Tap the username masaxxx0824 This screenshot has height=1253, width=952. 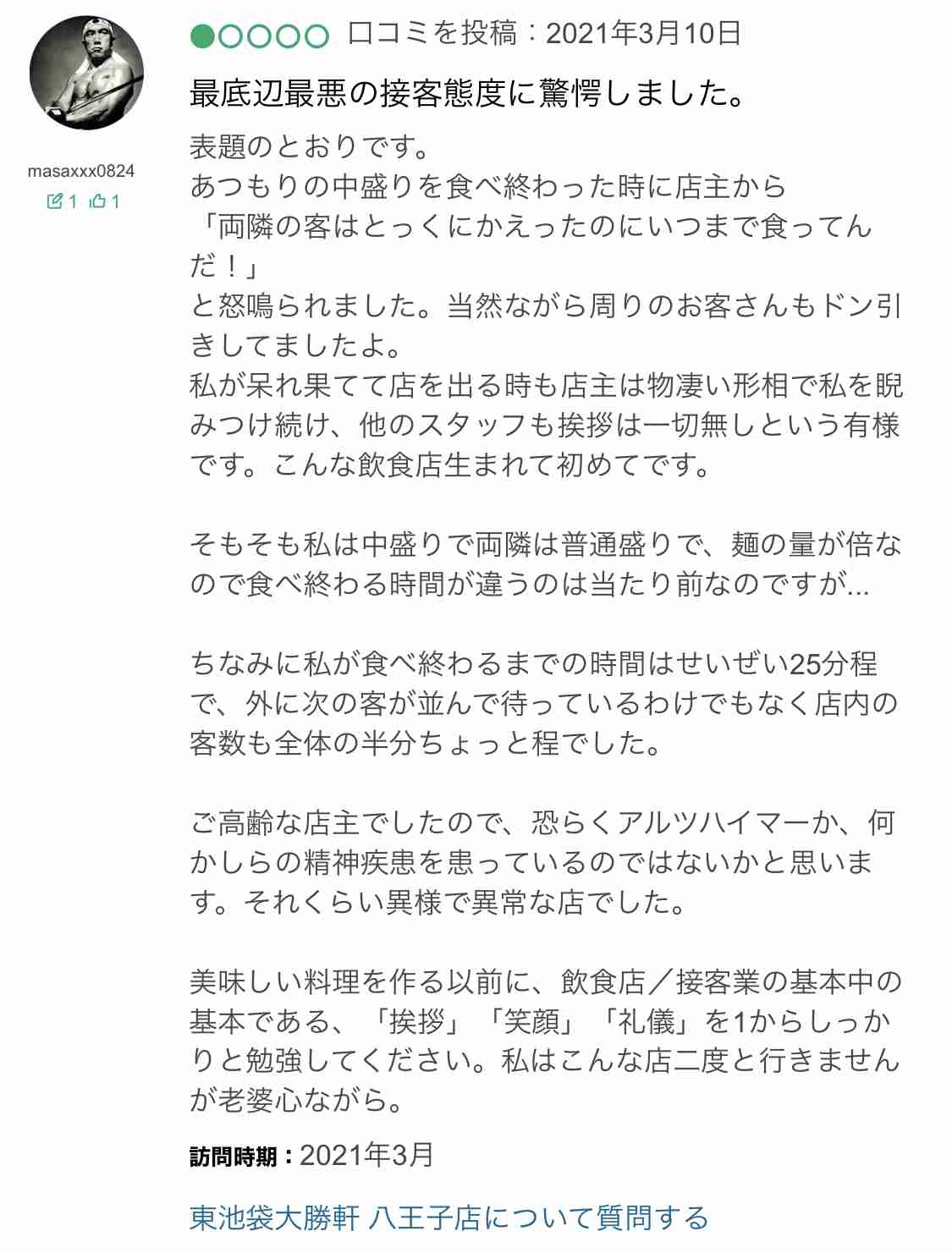81,171
